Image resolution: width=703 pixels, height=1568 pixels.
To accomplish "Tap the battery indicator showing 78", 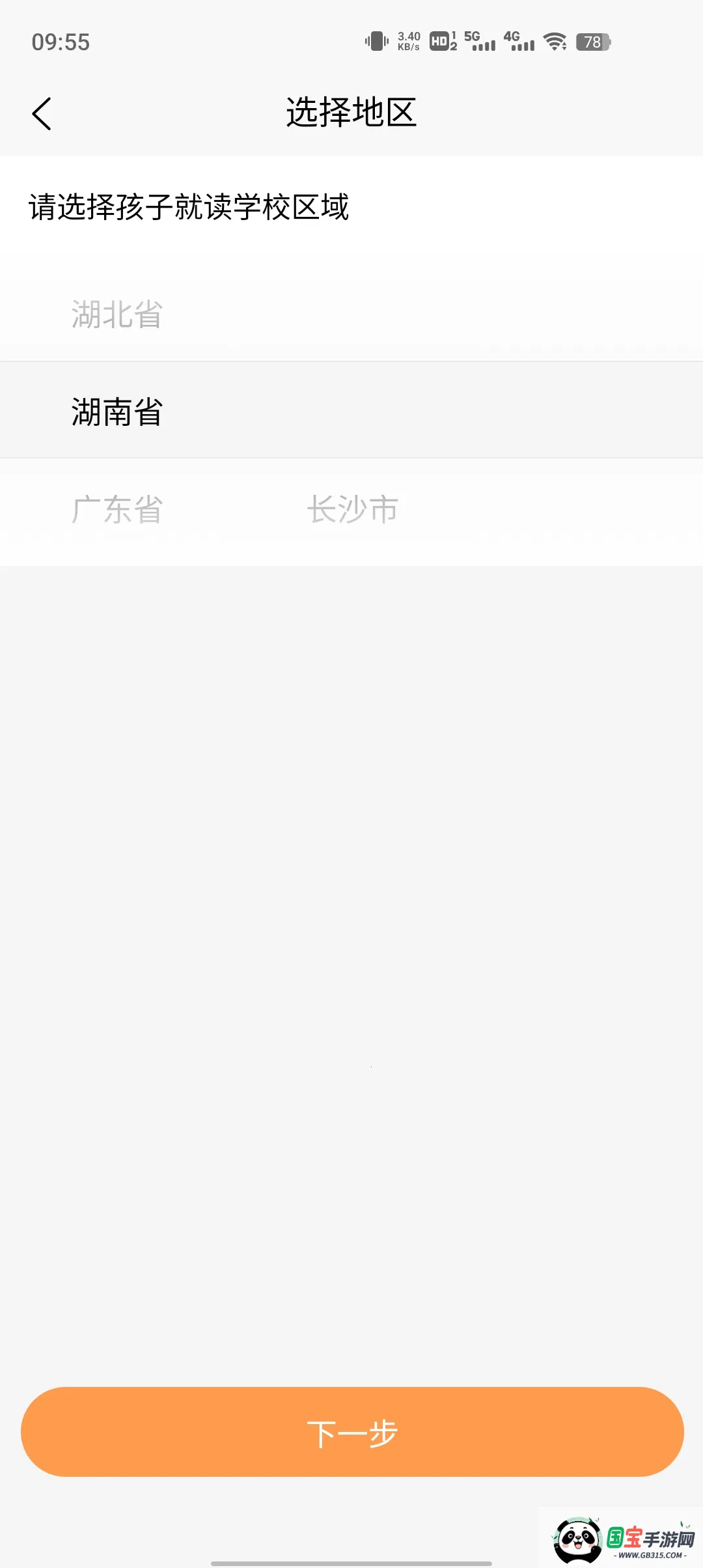I will (591, 42).
